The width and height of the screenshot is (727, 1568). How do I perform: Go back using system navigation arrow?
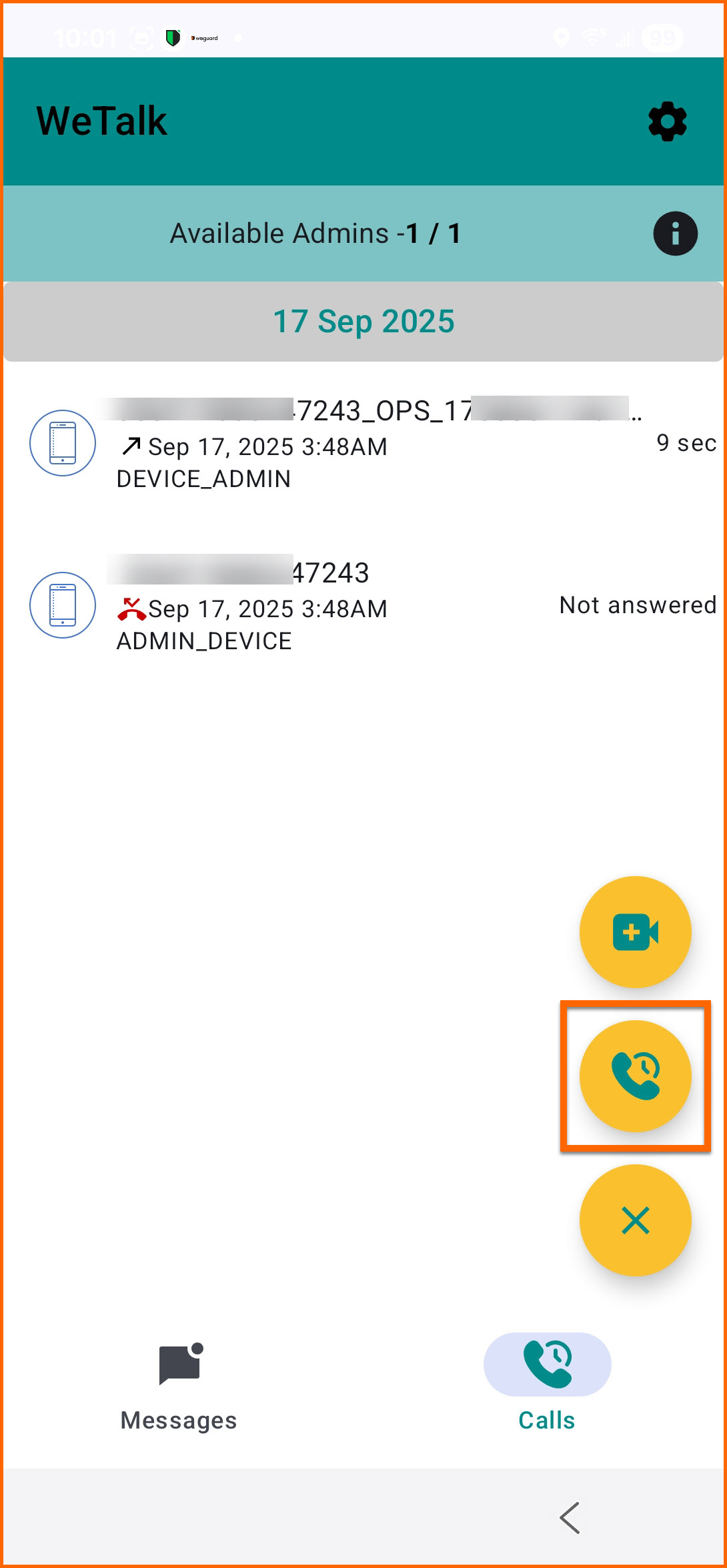570,1518
